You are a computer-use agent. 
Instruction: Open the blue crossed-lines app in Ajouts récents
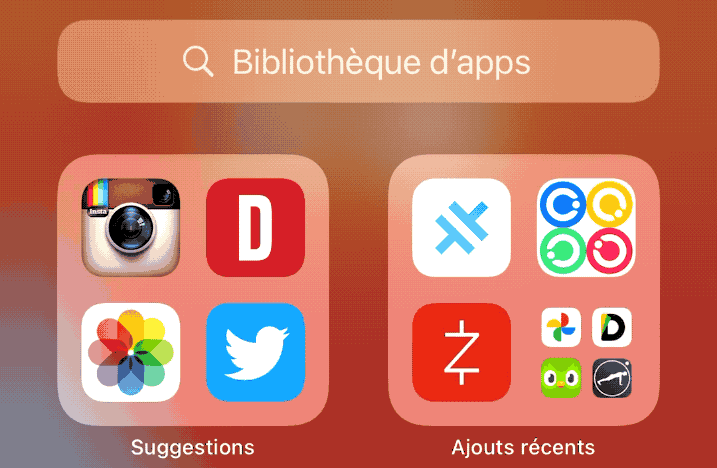pos(461,227)
